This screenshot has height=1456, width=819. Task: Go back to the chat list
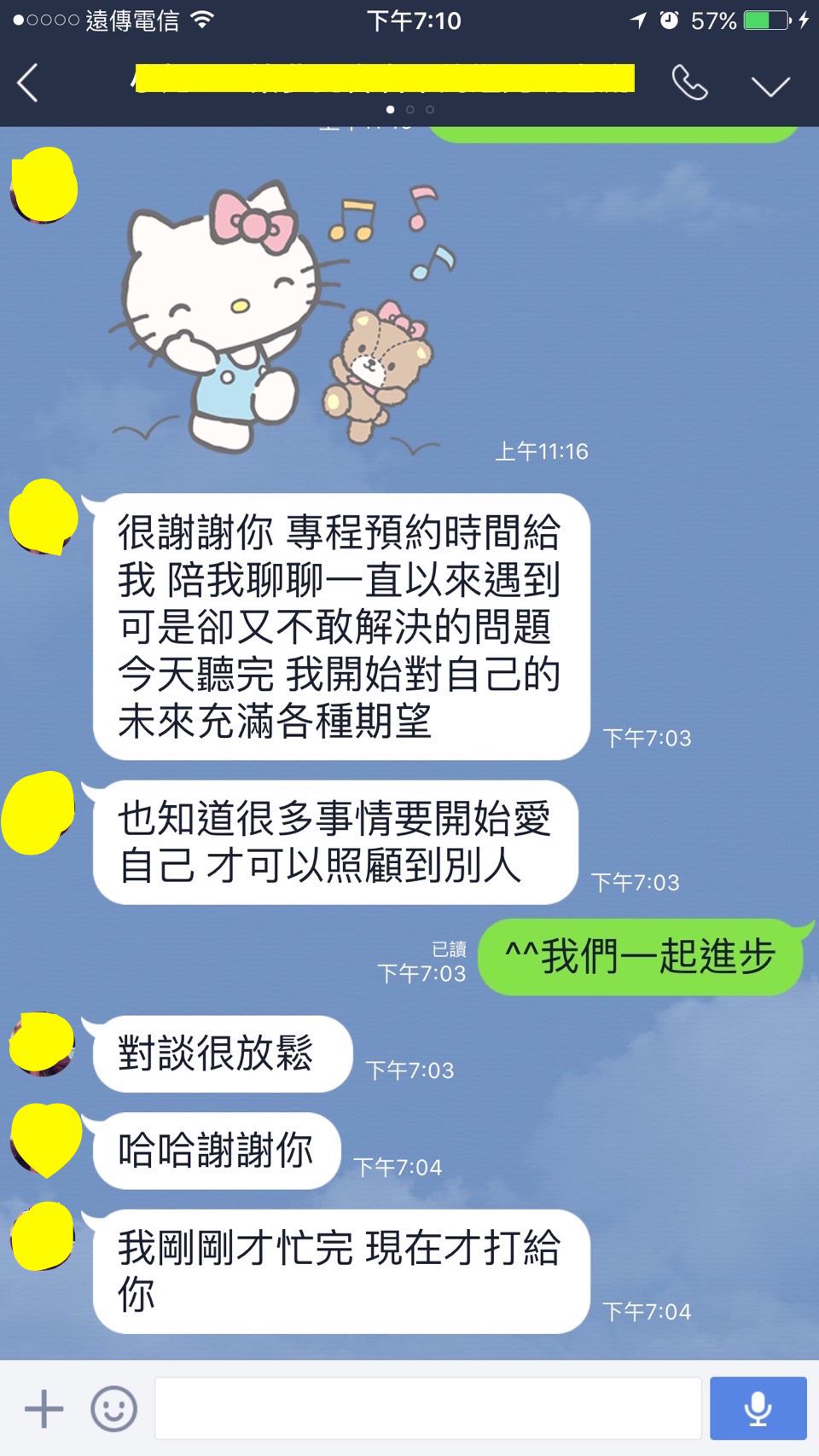pyautogui.click(x=28, y=84)
